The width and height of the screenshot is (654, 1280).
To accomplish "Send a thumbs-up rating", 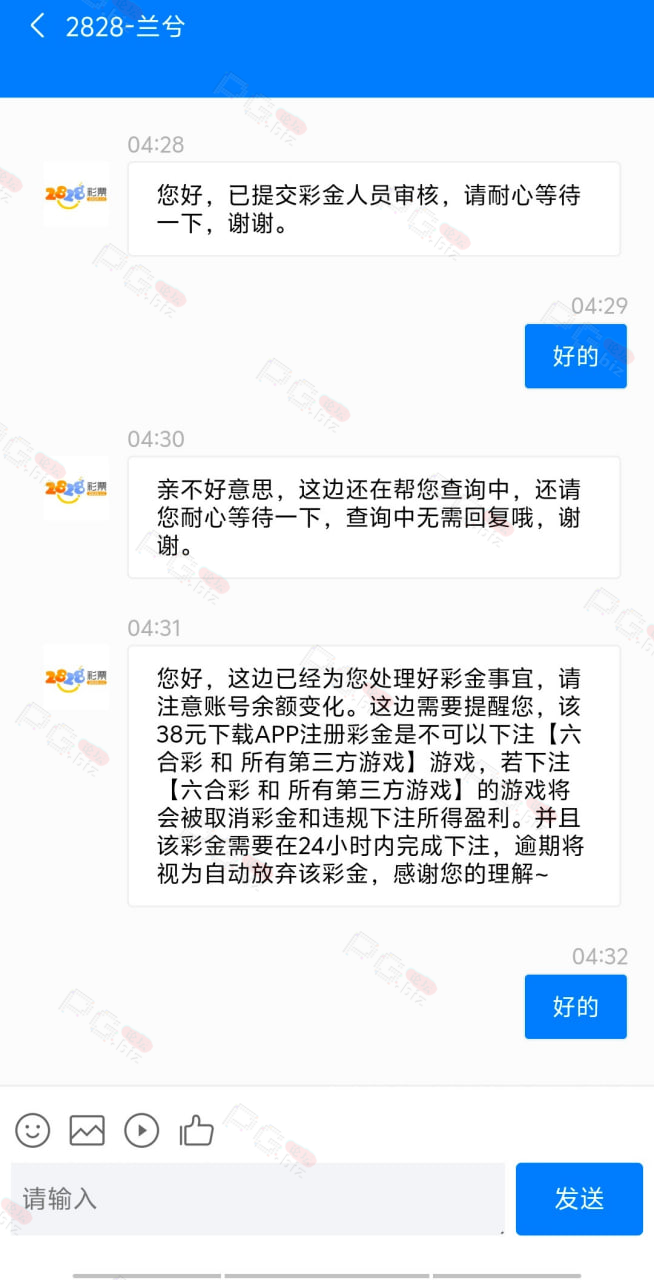I will coord(197,1130).
